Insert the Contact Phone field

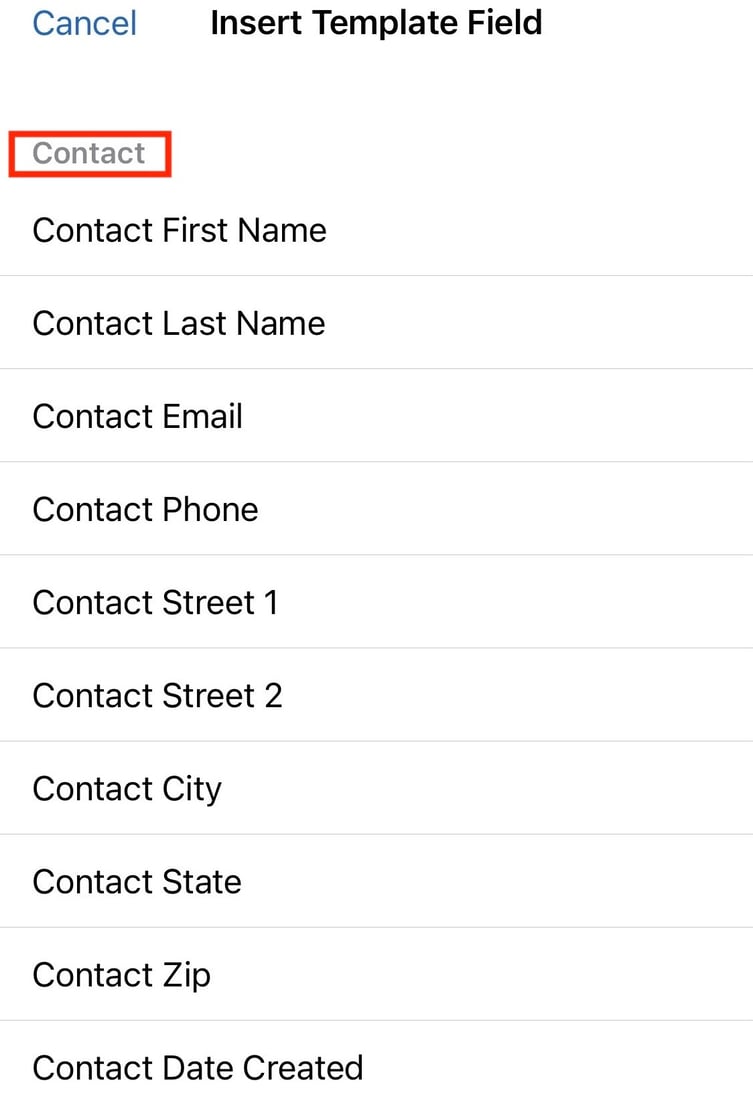[145, 509]
